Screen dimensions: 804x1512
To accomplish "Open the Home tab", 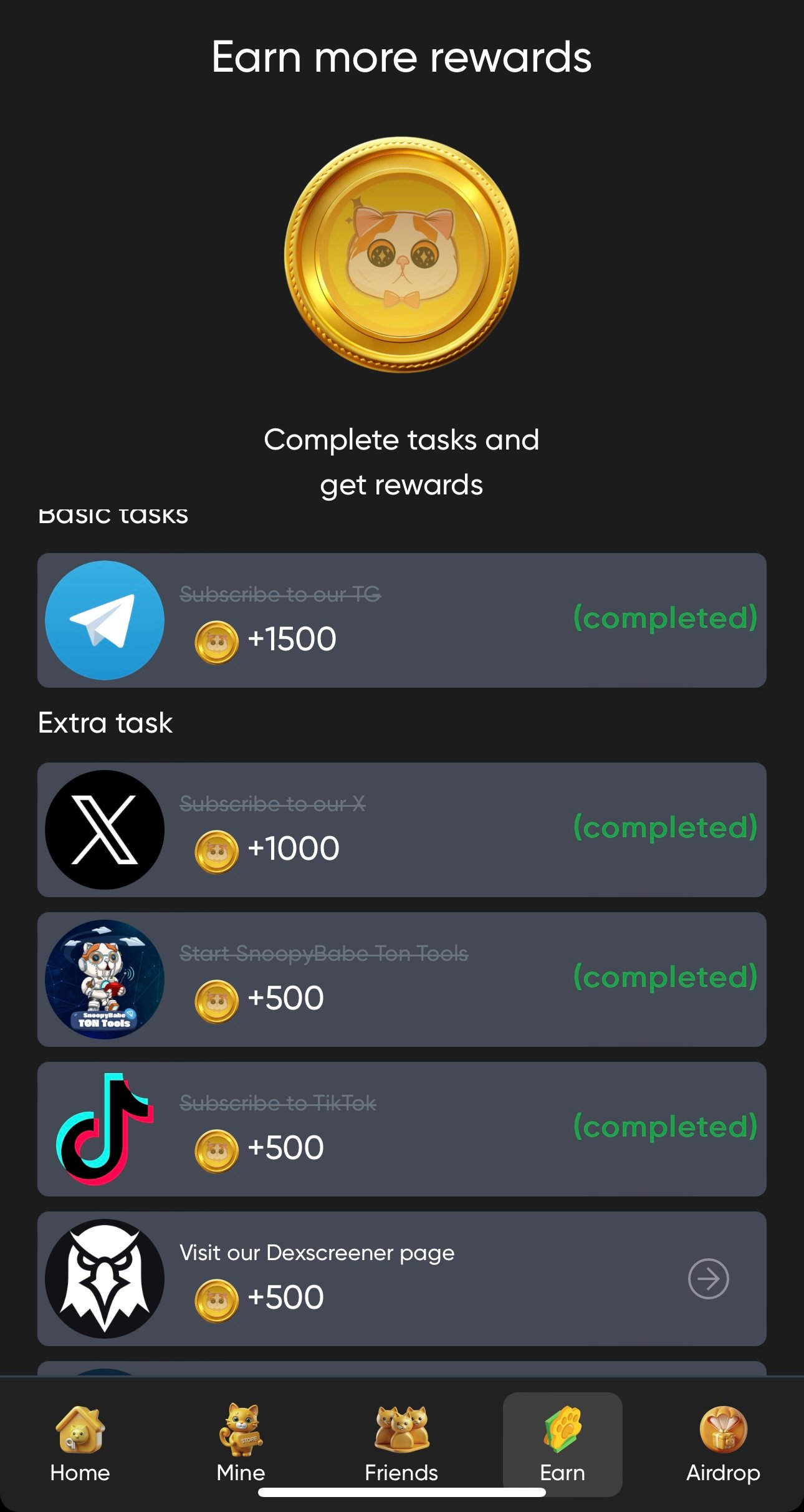I will [x=80, y=1444].
